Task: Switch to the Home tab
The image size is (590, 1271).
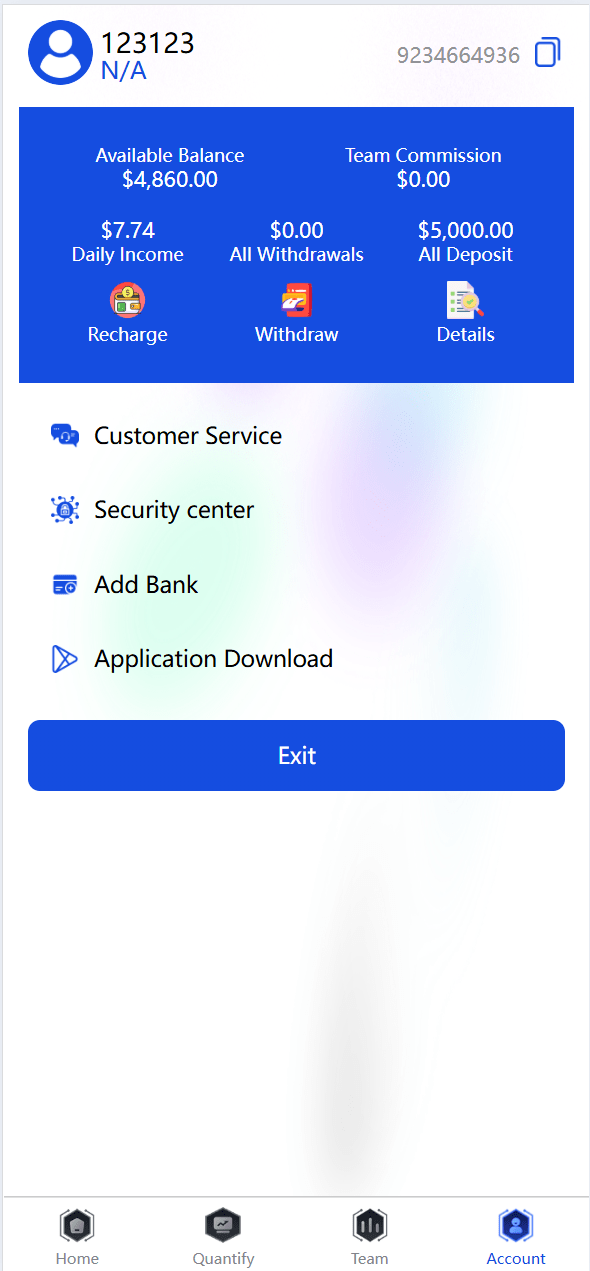Action: point(77,1236)
